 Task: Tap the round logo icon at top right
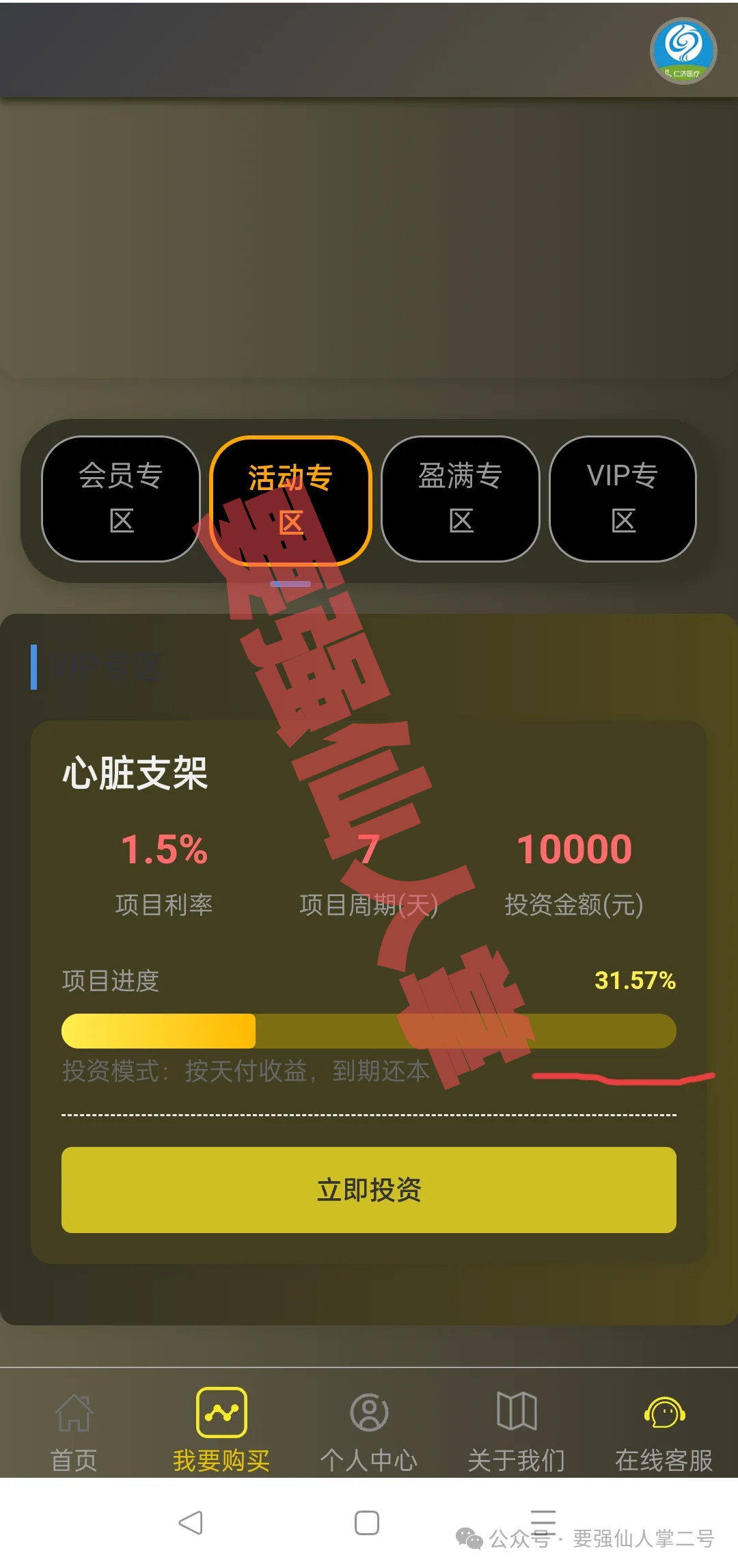click(683, 51)
